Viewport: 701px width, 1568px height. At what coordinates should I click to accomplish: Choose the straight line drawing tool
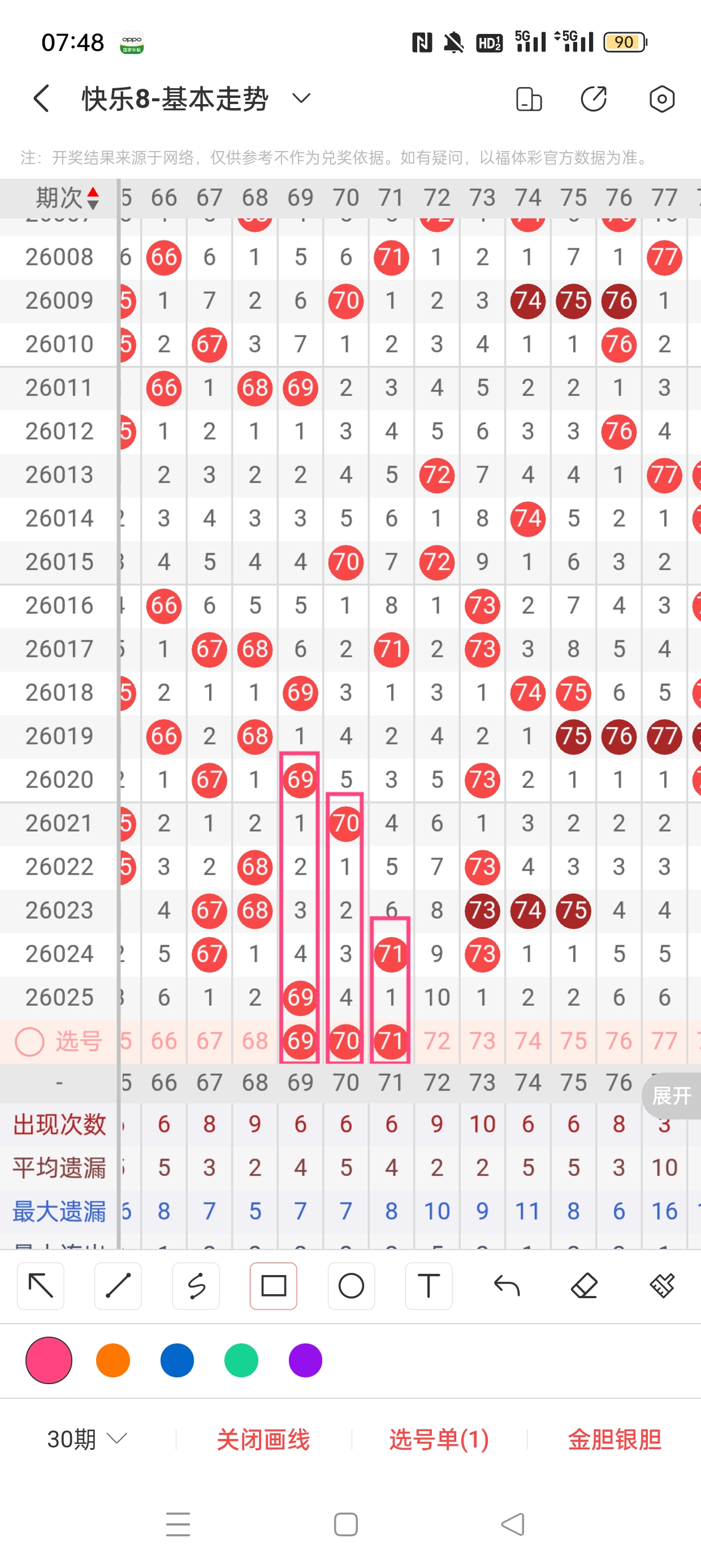point(118,1286)
